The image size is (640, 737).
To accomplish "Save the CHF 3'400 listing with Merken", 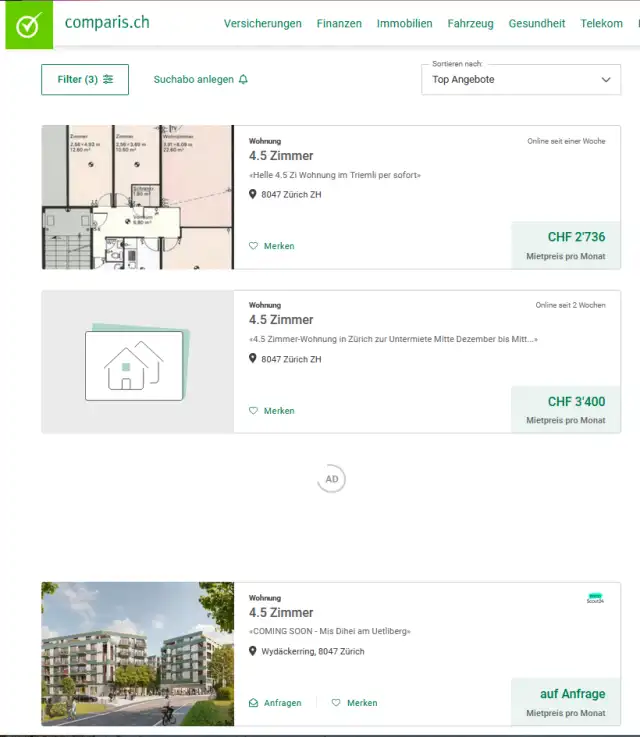I will pos(272,411).
